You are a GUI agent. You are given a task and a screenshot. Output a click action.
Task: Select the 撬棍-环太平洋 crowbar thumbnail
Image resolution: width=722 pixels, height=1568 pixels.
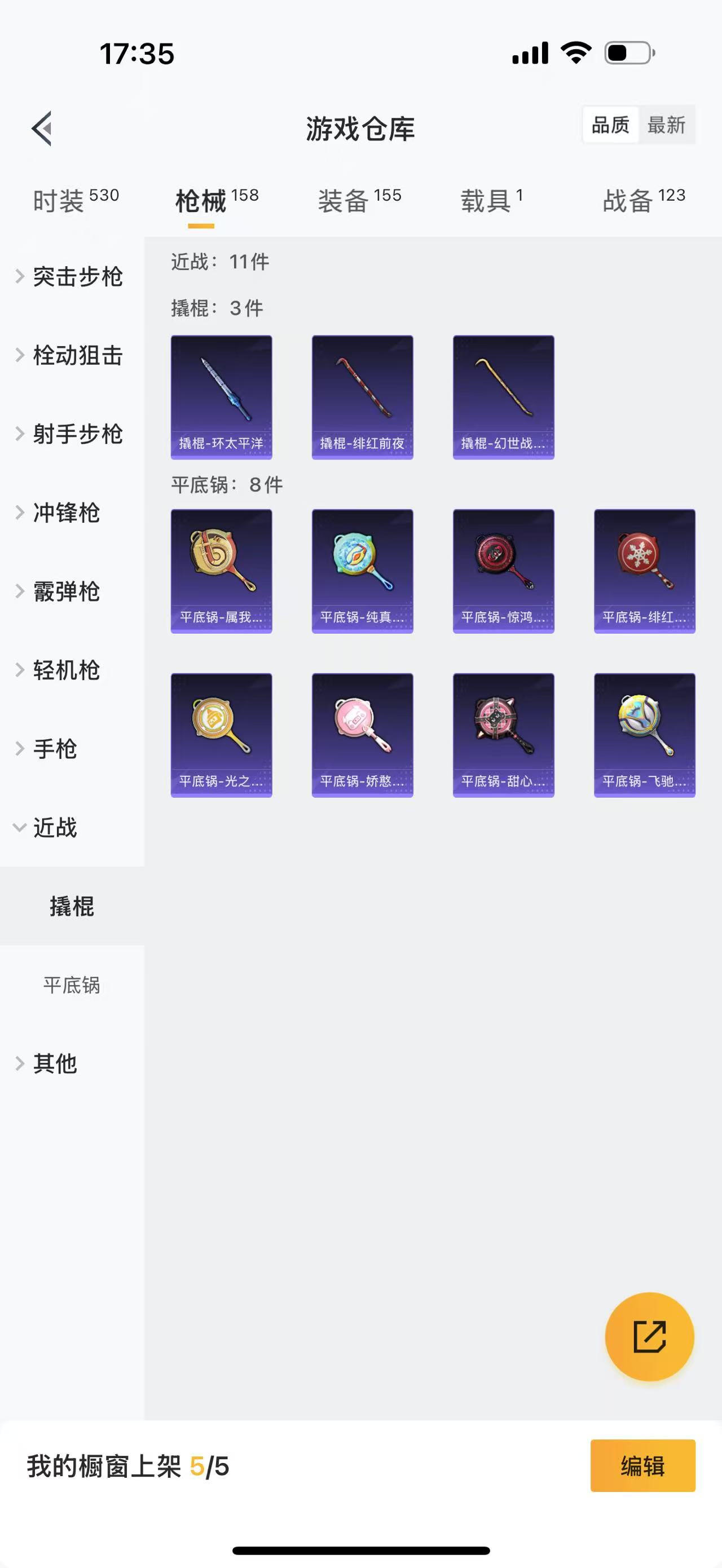221,395
